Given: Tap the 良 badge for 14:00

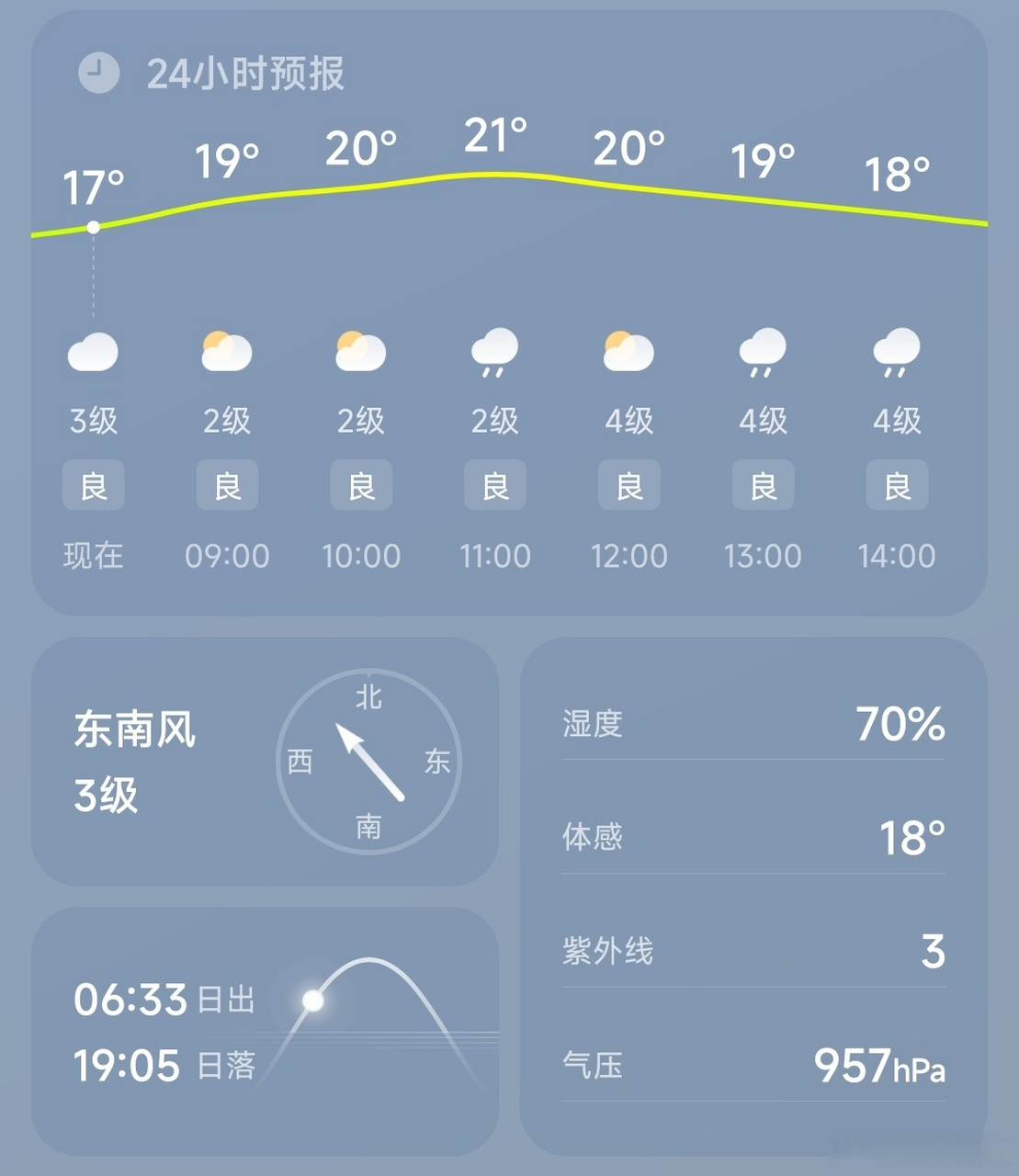Looking at the screenshot, I should tap(895, 486).
